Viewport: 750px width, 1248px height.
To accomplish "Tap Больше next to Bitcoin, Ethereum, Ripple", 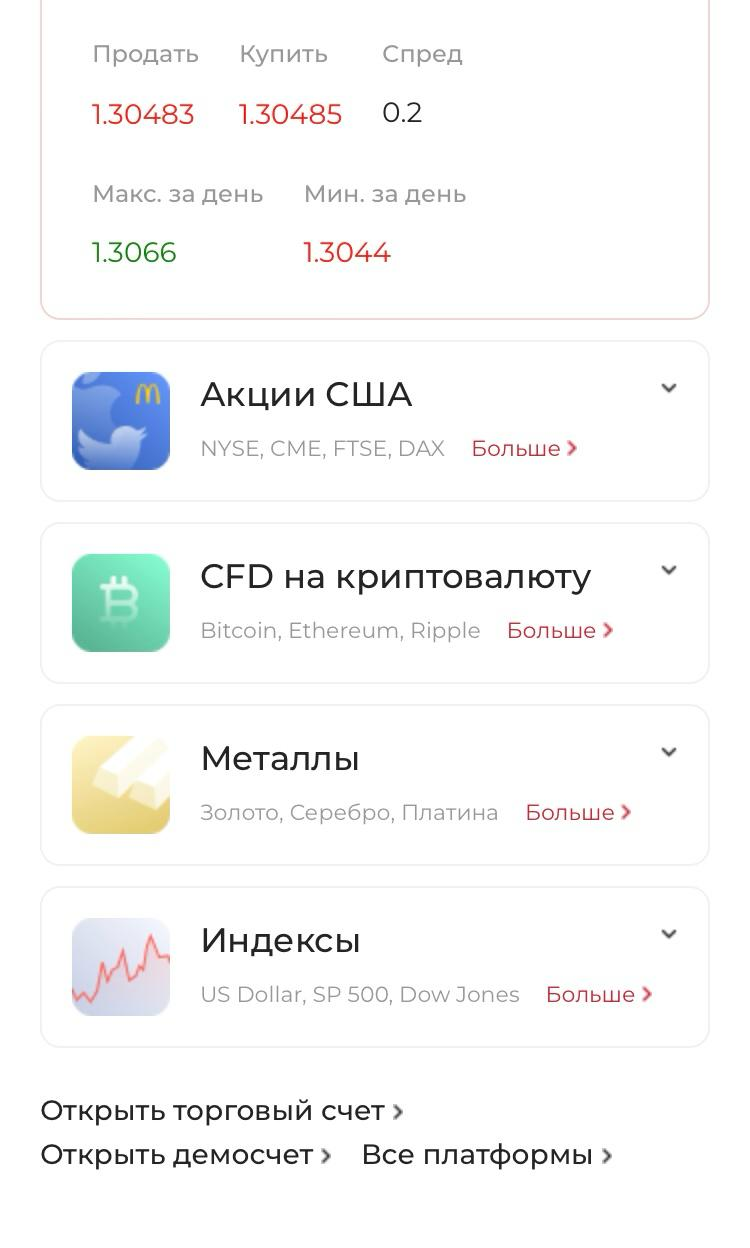I will [560, 631].
